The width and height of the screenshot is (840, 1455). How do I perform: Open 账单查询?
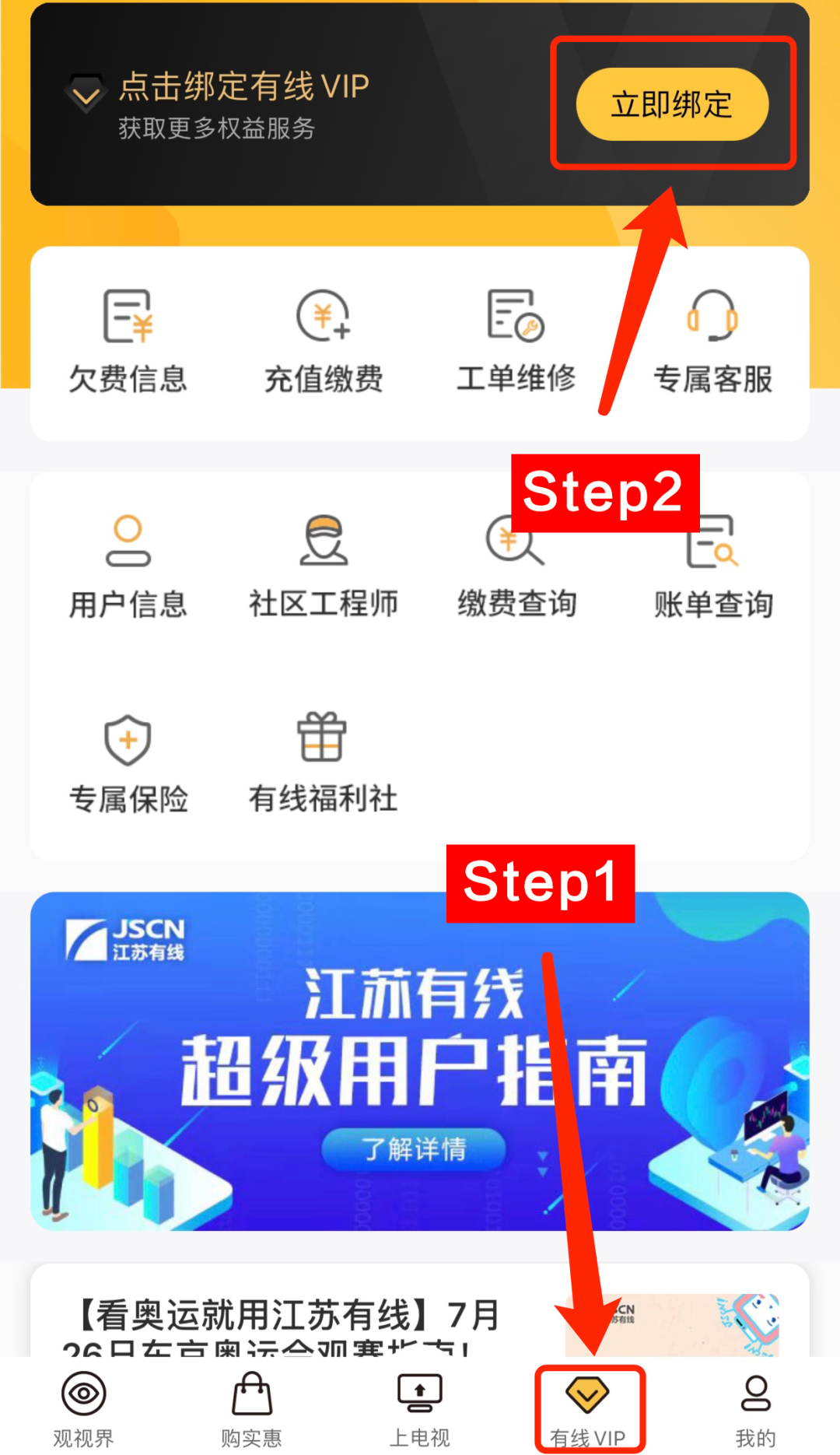[712, 566]
